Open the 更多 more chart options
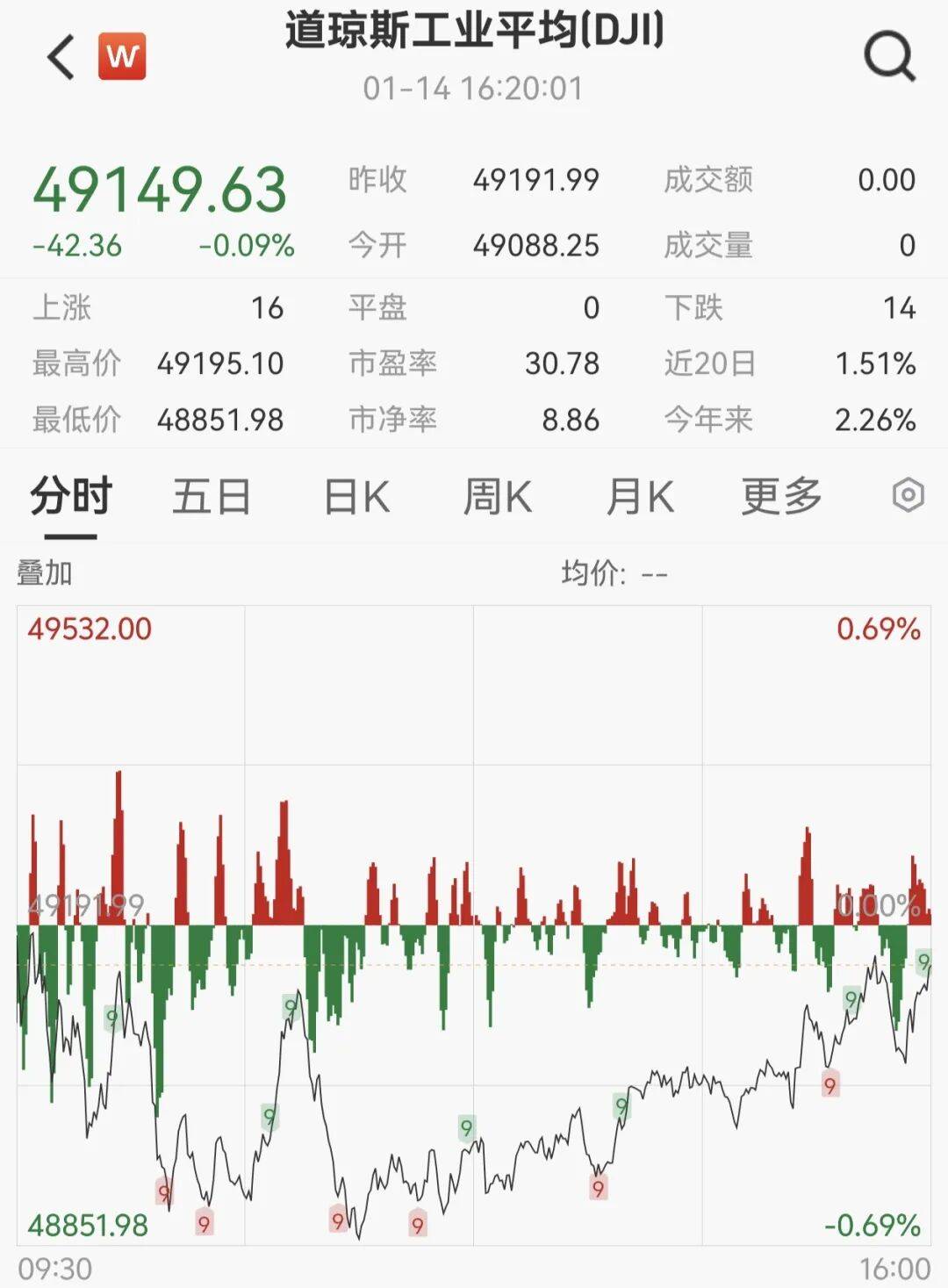The image size is (948, 1288). [x=781, y=497]
